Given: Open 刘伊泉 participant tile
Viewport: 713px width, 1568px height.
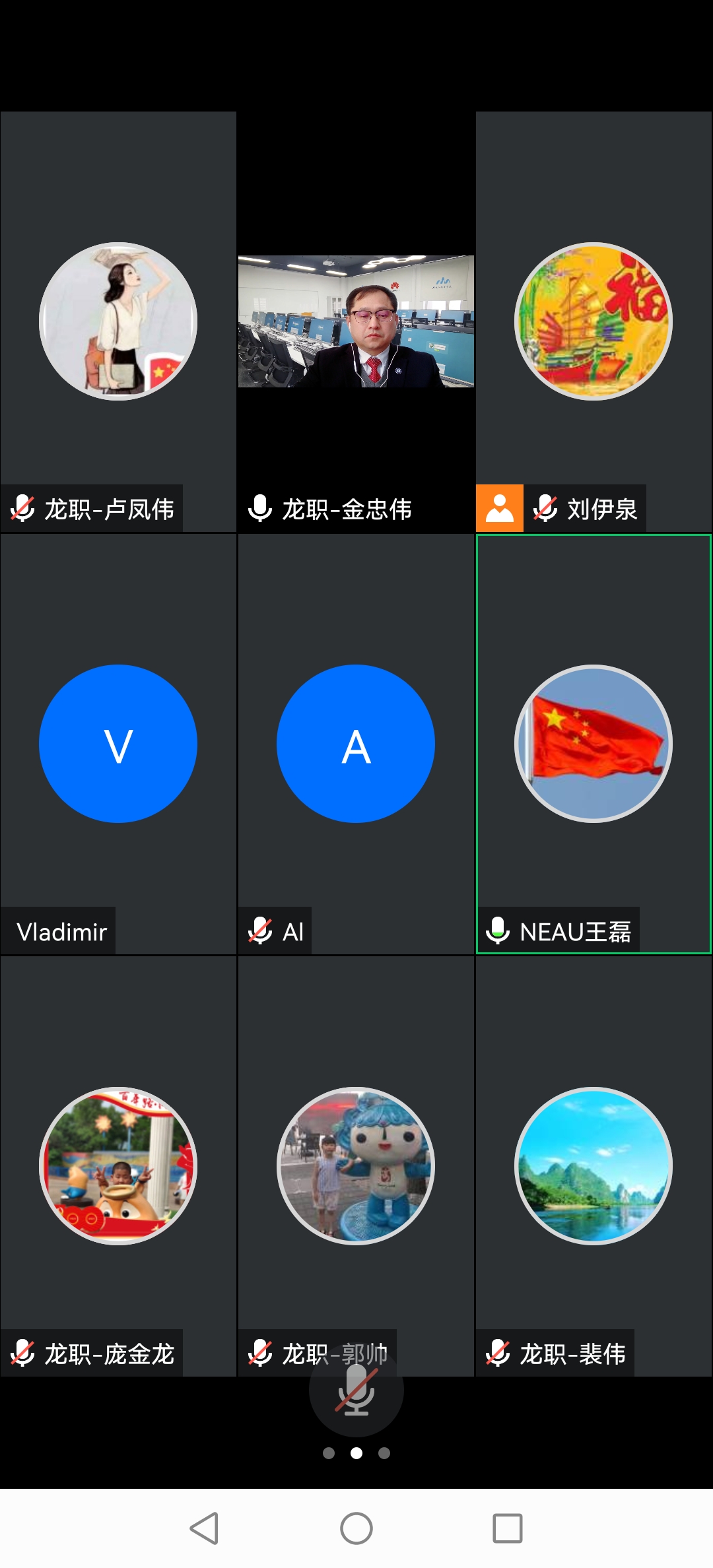Looking at the screenshot, I should [x=594, y=321].
